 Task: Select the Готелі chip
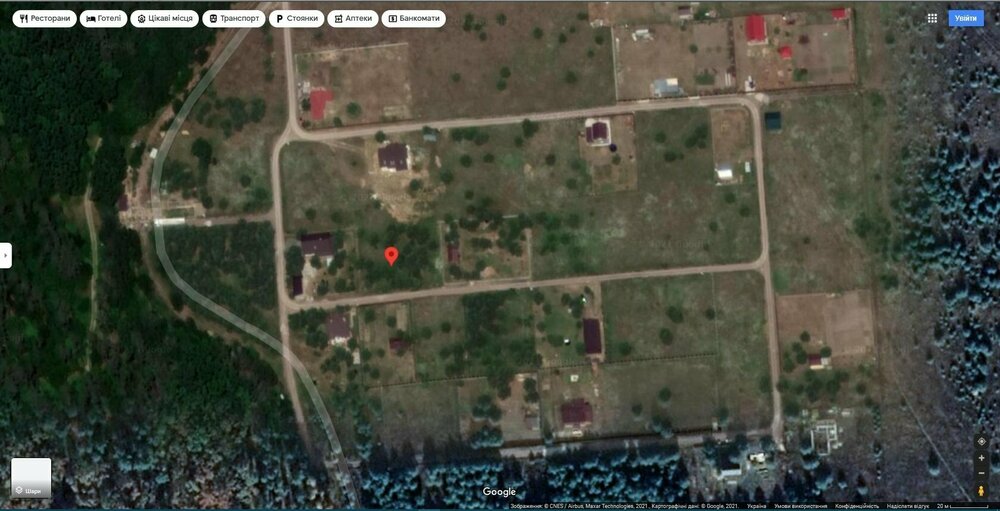104,18
